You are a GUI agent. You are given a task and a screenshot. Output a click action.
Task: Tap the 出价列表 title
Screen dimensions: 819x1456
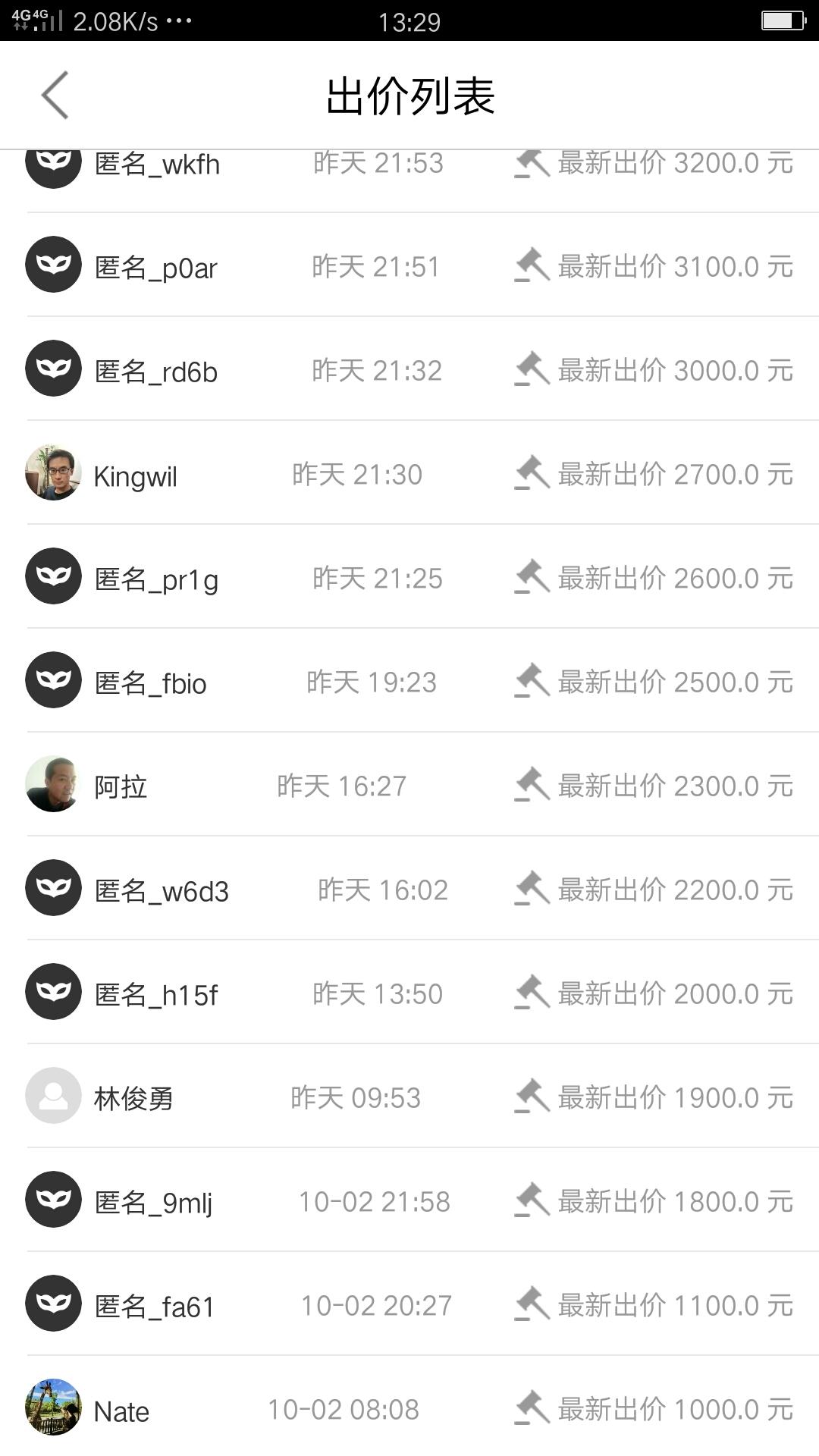[x=409, y=96]
